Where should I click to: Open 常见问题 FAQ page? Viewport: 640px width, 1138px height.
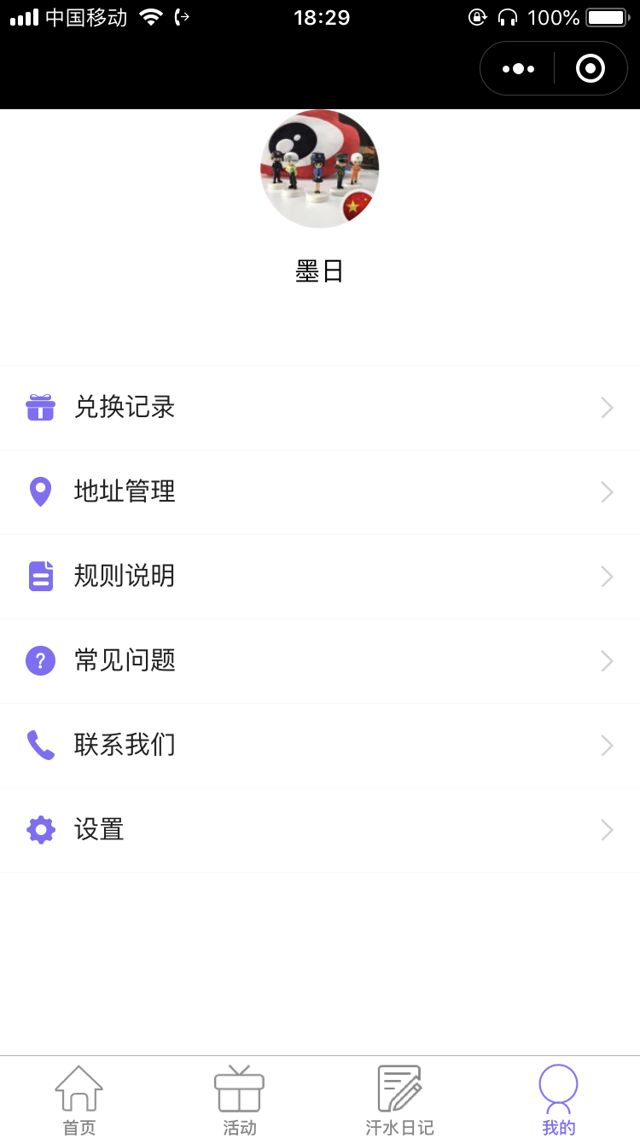320,661
